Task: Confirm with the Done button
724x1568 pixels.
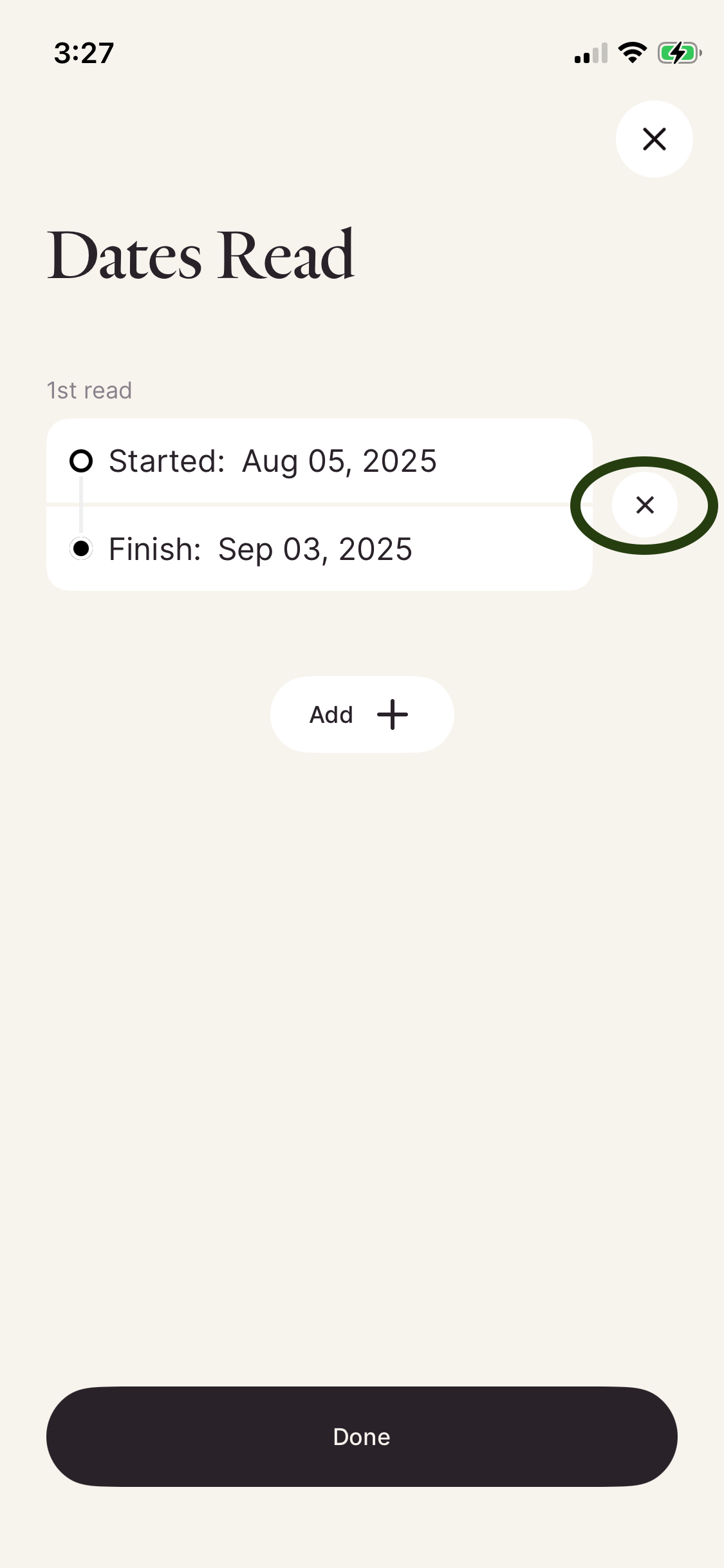Action: pos(362,1437)
